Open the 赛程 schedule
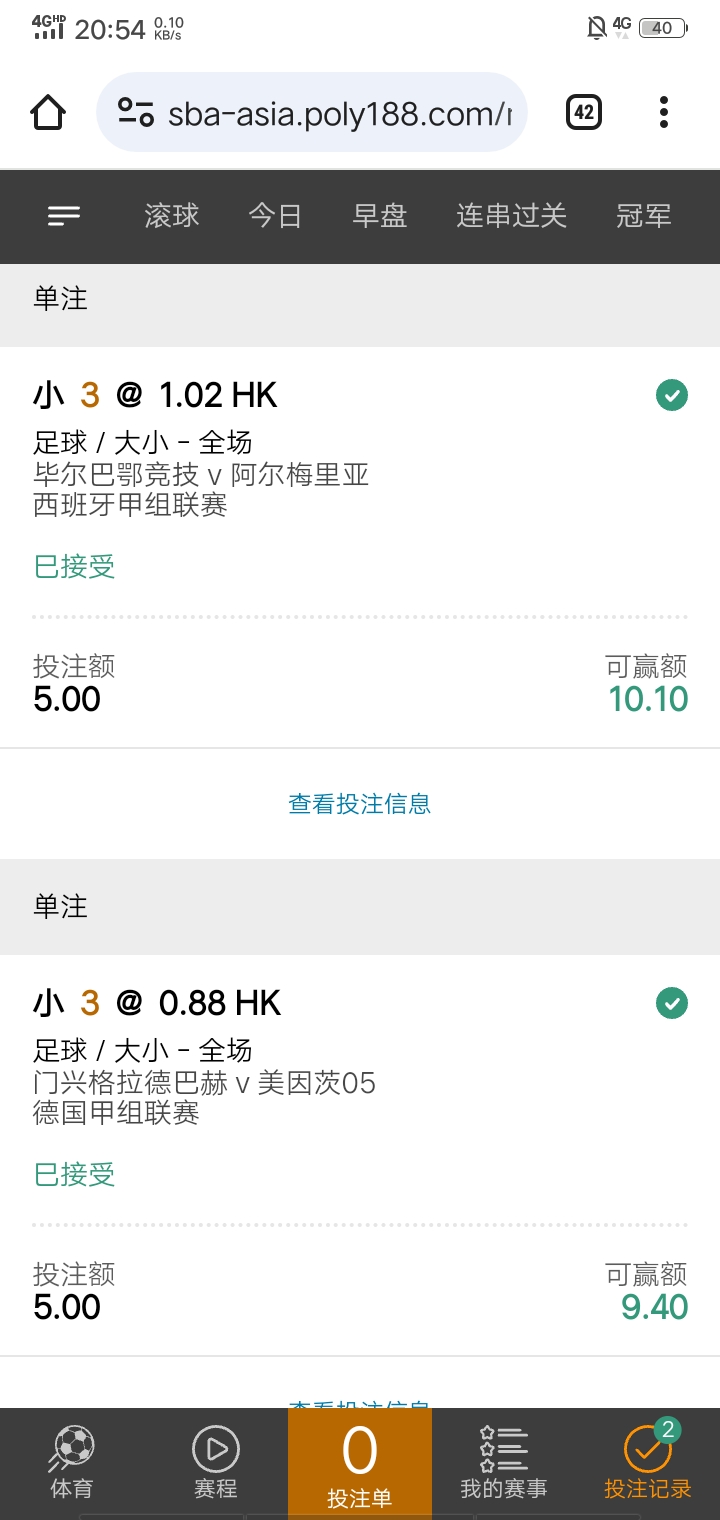The height and width of the screenshot is (1520, 720). [216, 1463]
